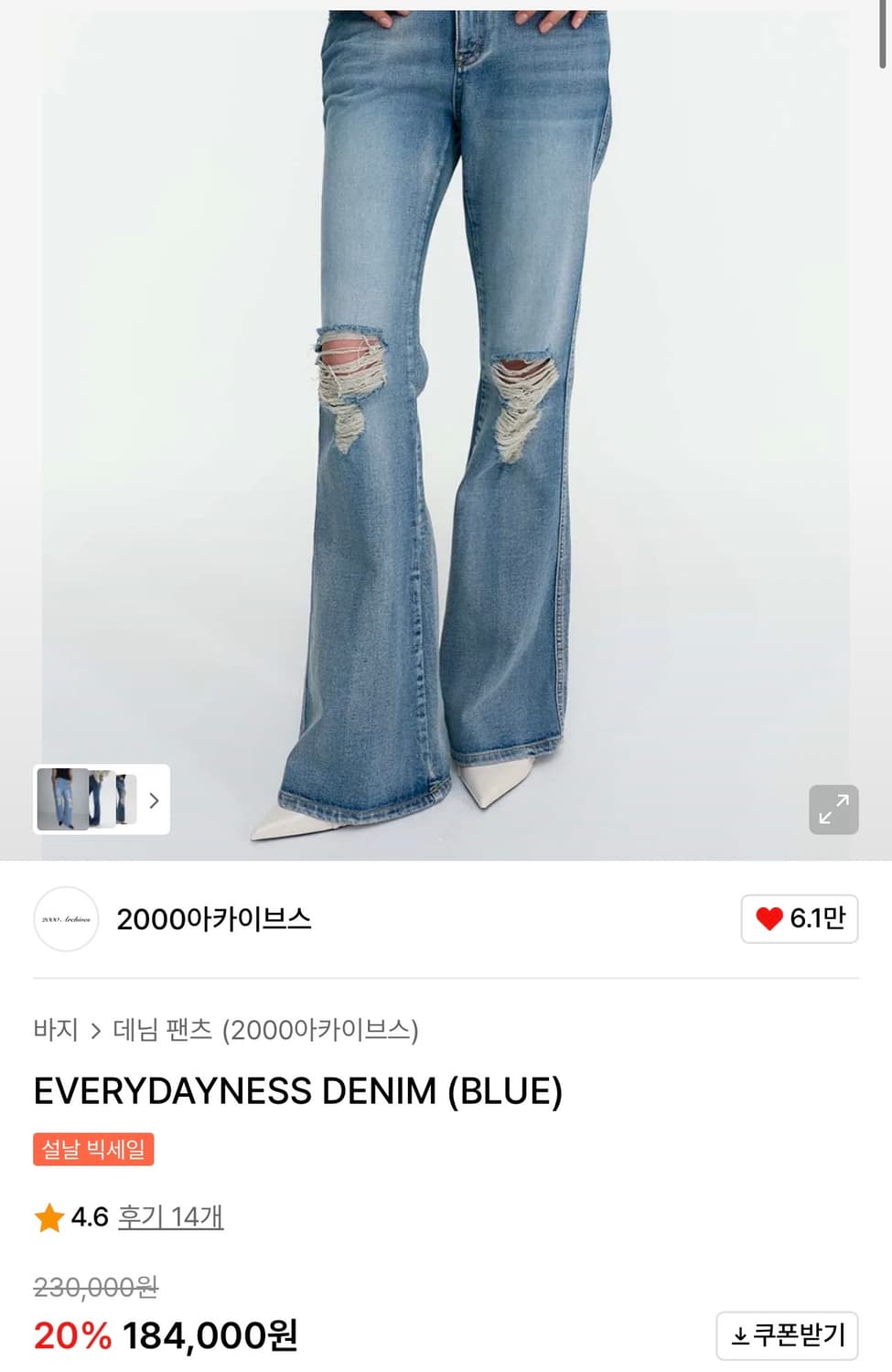Viewport: 892px width, 1372px height.
Task: Toggle the like heart showing 6.1만
Action: (800, 919)
